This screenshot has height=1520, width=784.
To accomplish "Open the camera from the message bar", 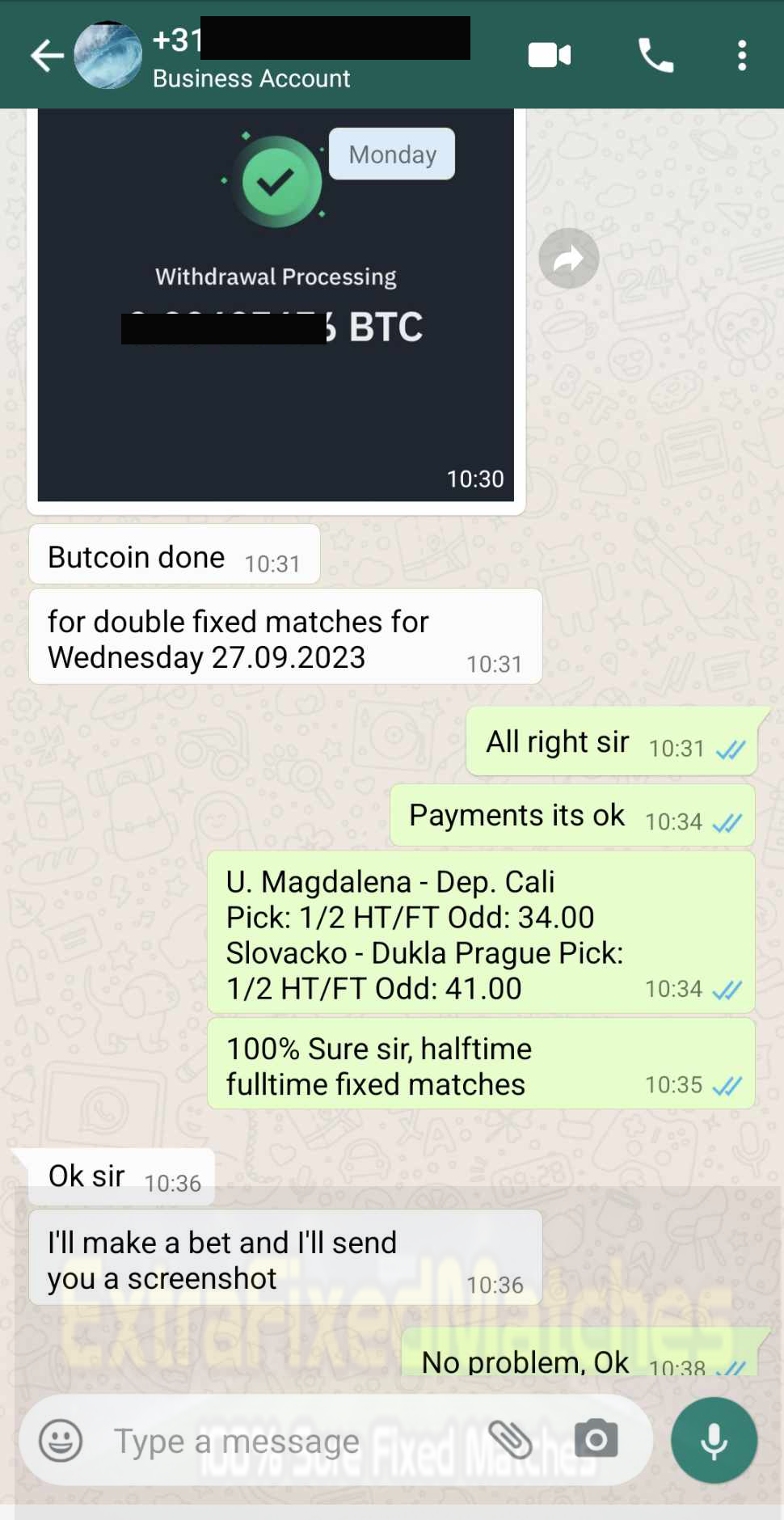I will 596,1439.
